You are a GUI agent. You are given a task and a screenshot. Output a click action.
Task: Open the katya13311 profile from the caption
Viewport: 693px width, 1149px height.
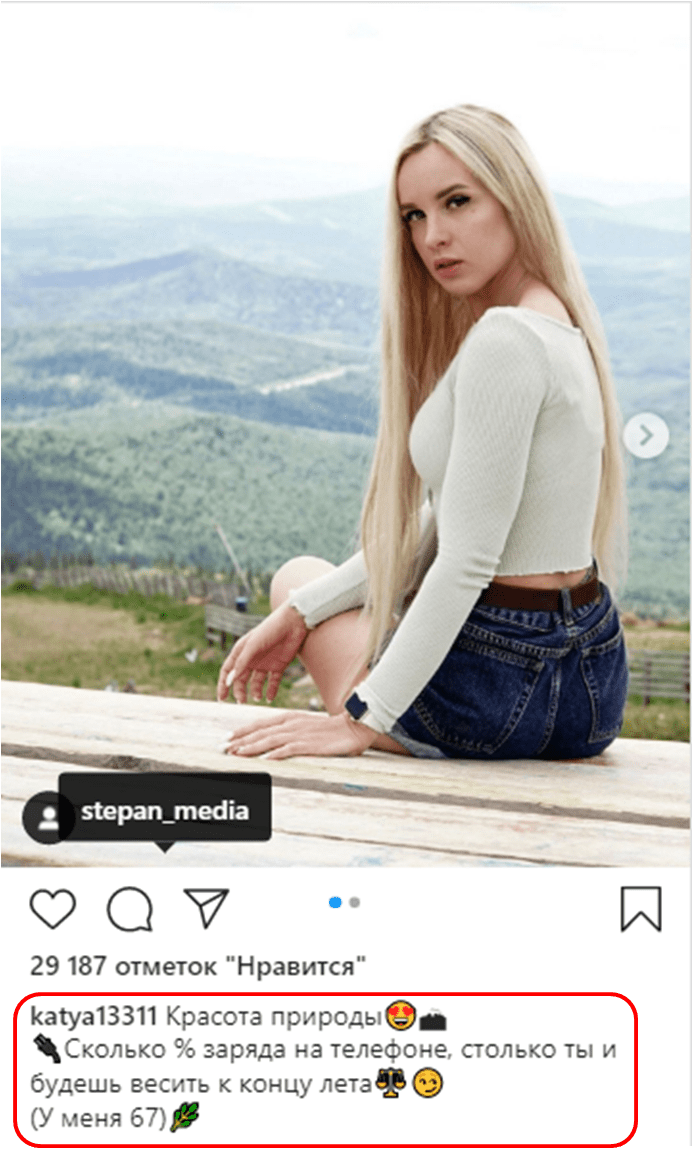tap(94, 1017)
